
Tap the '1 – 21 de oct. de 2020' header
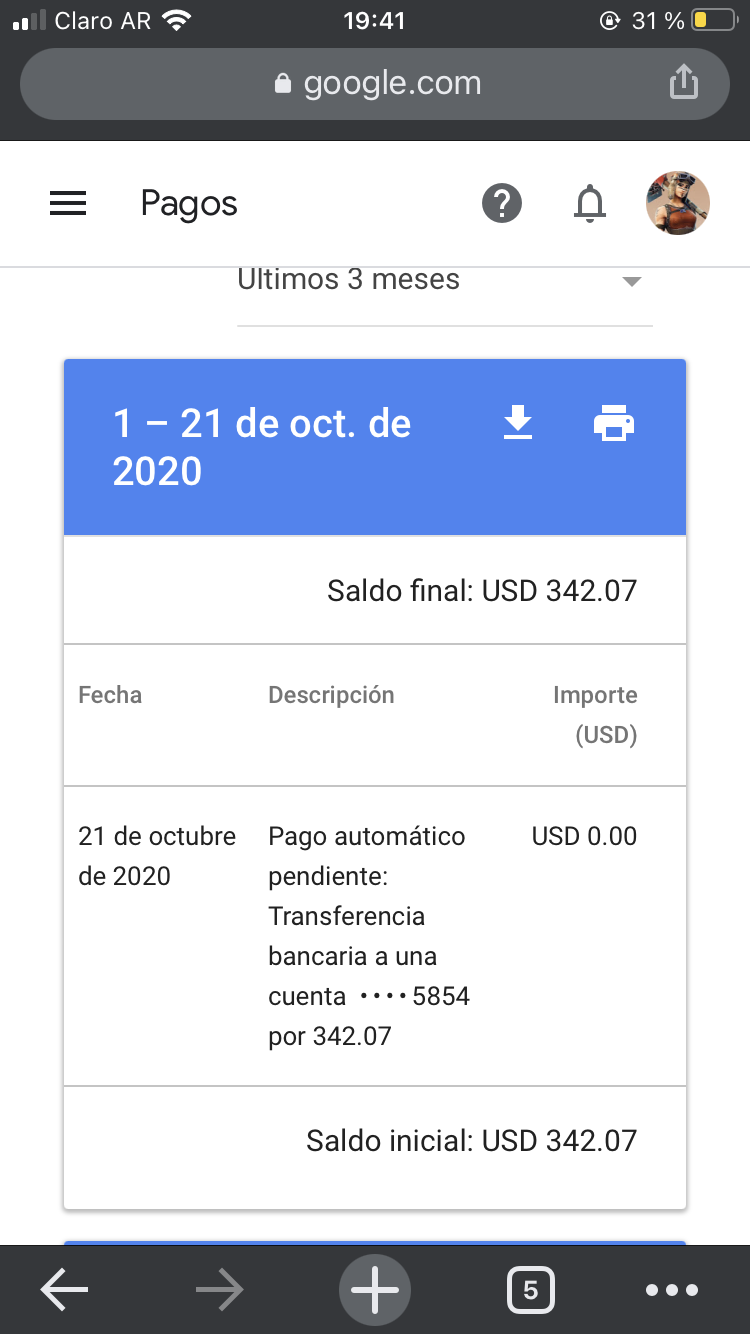262,445
